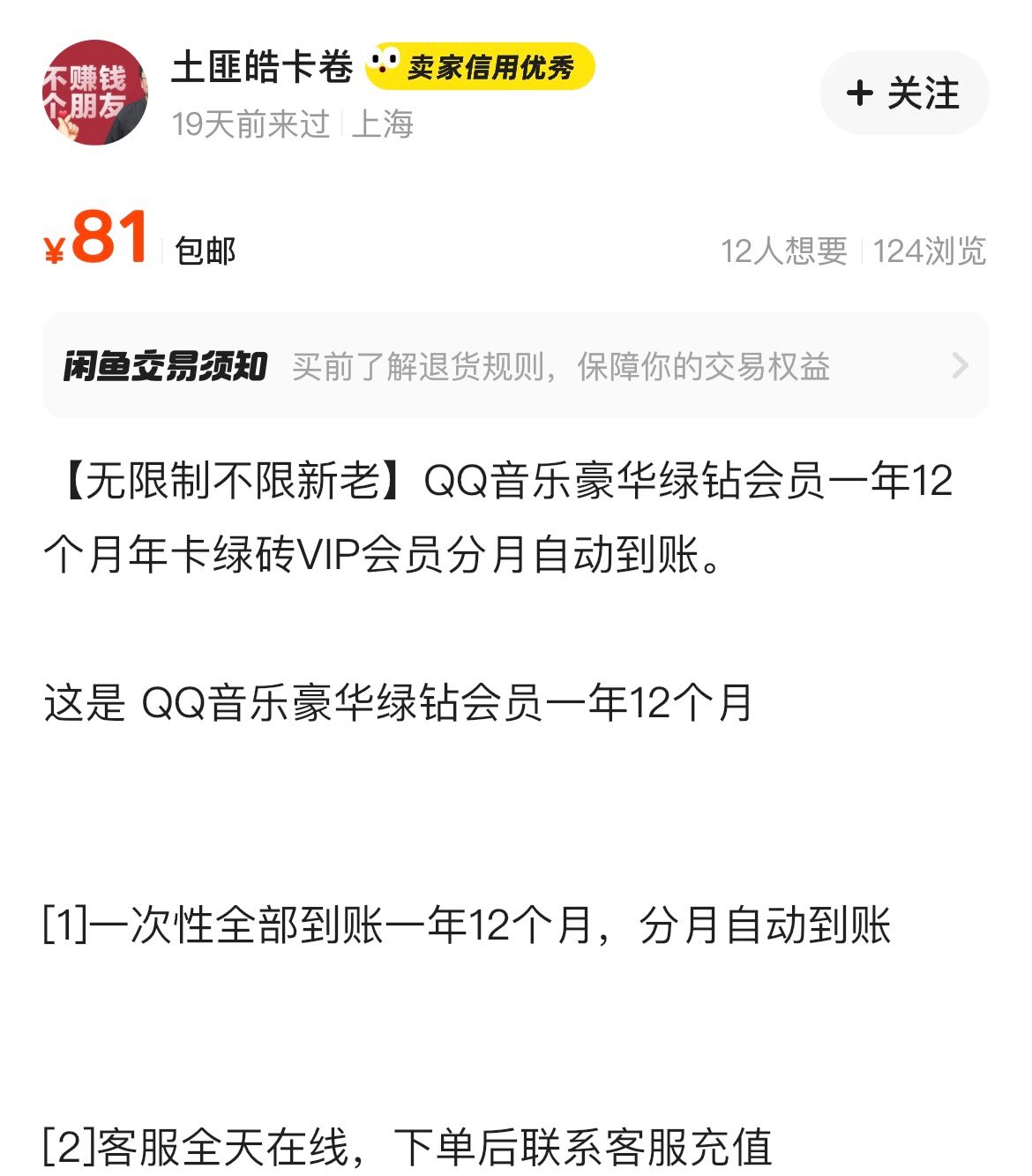This screenshot has height=1176, width=1032.
Task: Open 闲鱼交易须知 trading rules row
Action: tap(515, 365)
